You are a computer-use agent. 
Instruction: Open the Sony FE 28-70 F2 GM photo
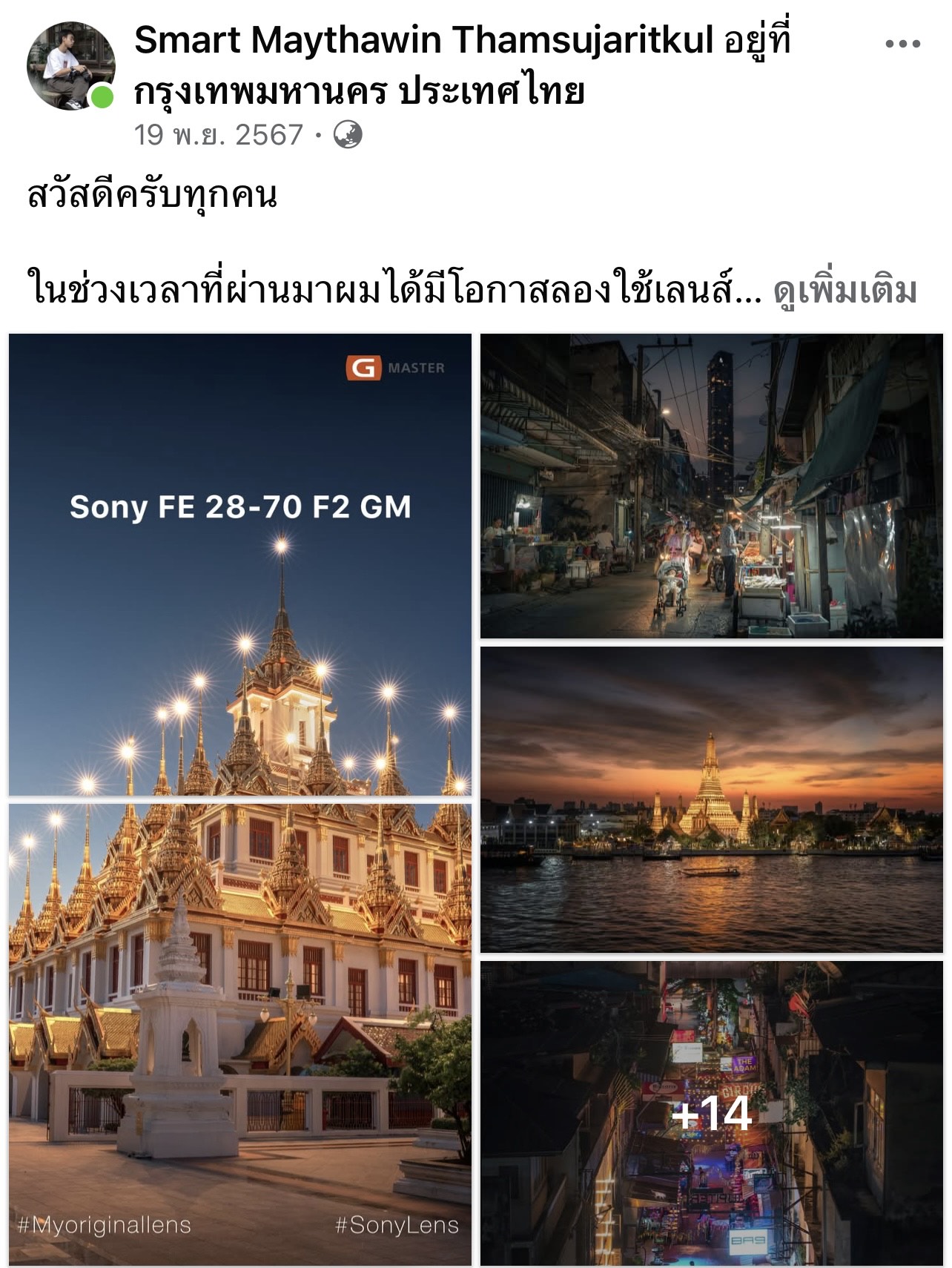[240, 564]
